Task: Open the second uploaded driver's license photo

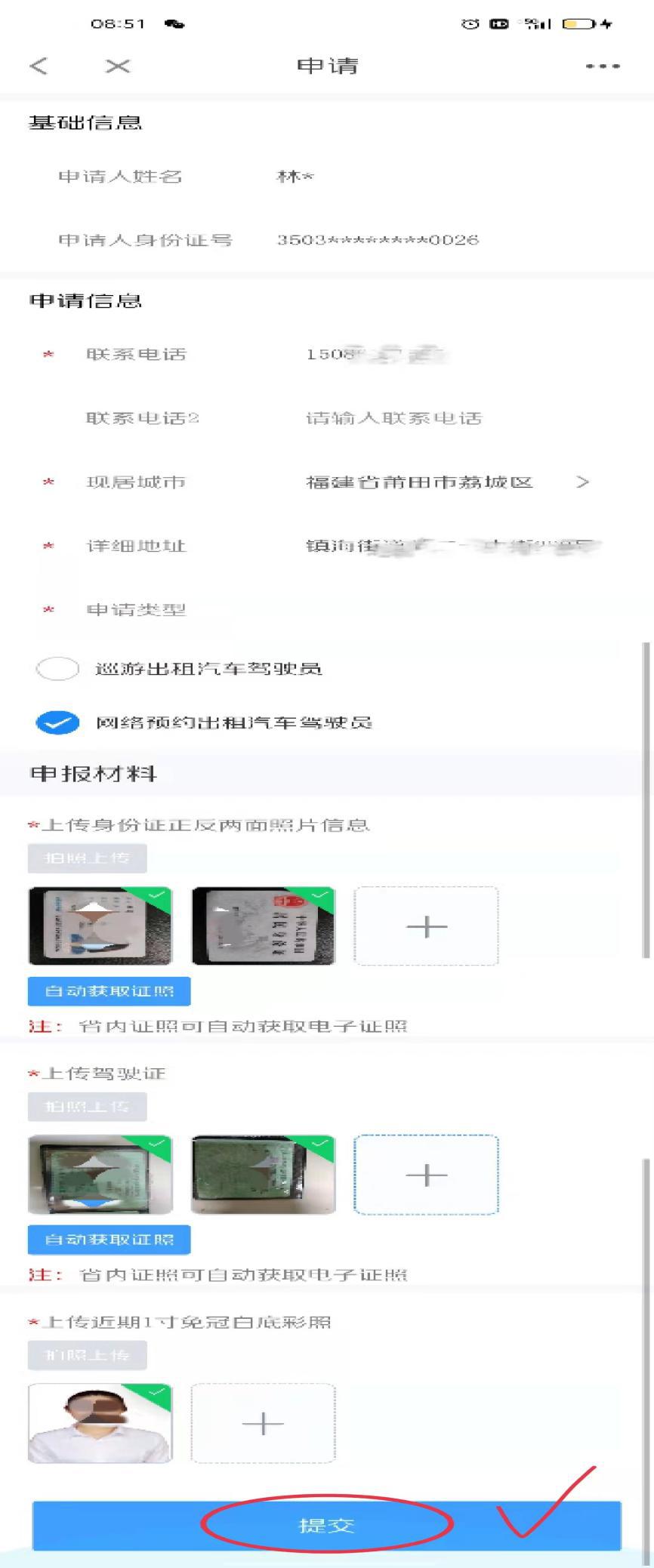Action: [x=264, y=1175]
